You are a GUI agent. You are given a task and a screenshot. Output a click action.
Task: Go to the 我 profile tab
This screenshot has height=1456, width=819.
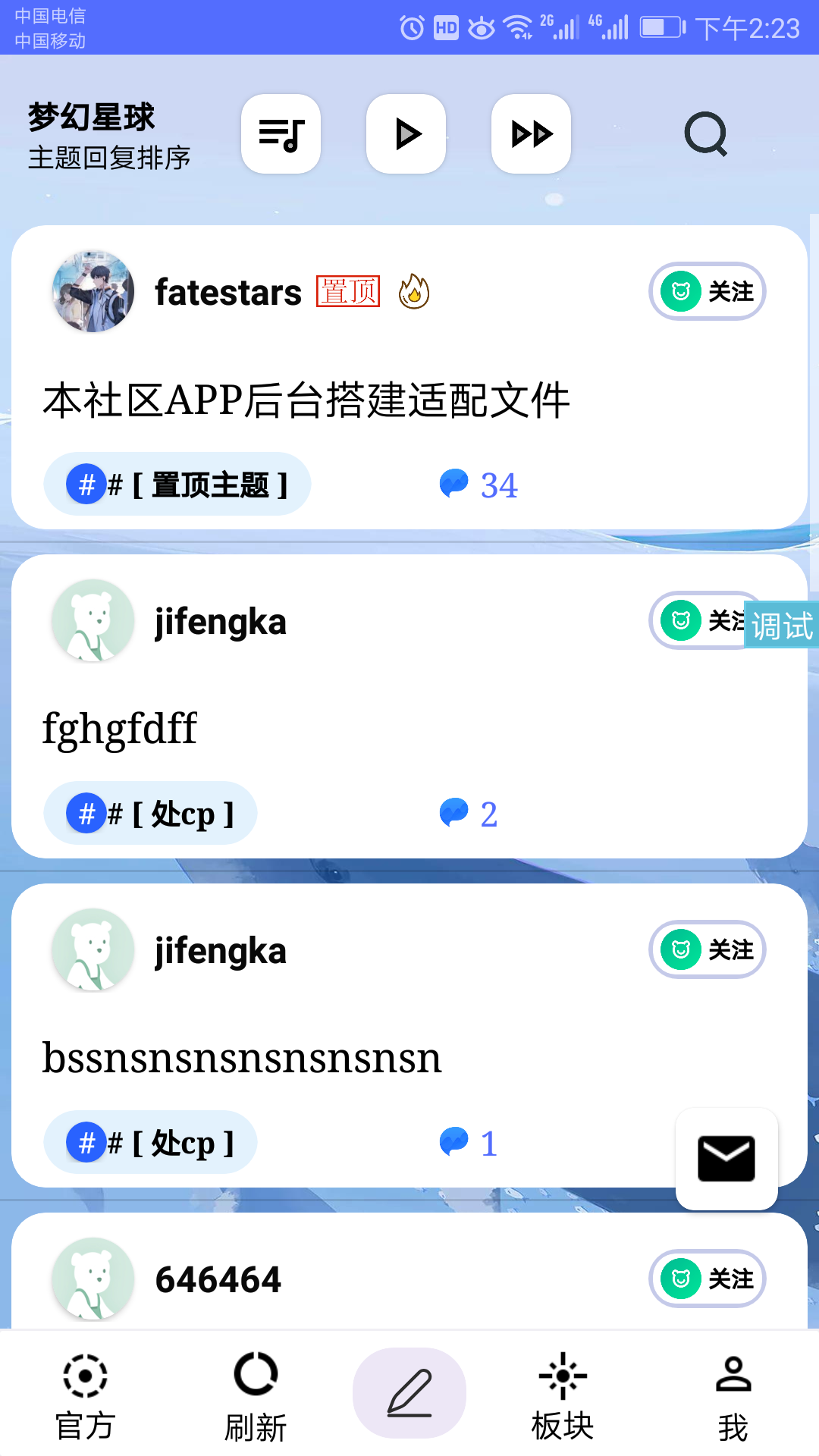pyautogui.click(x=733, y=1395)
